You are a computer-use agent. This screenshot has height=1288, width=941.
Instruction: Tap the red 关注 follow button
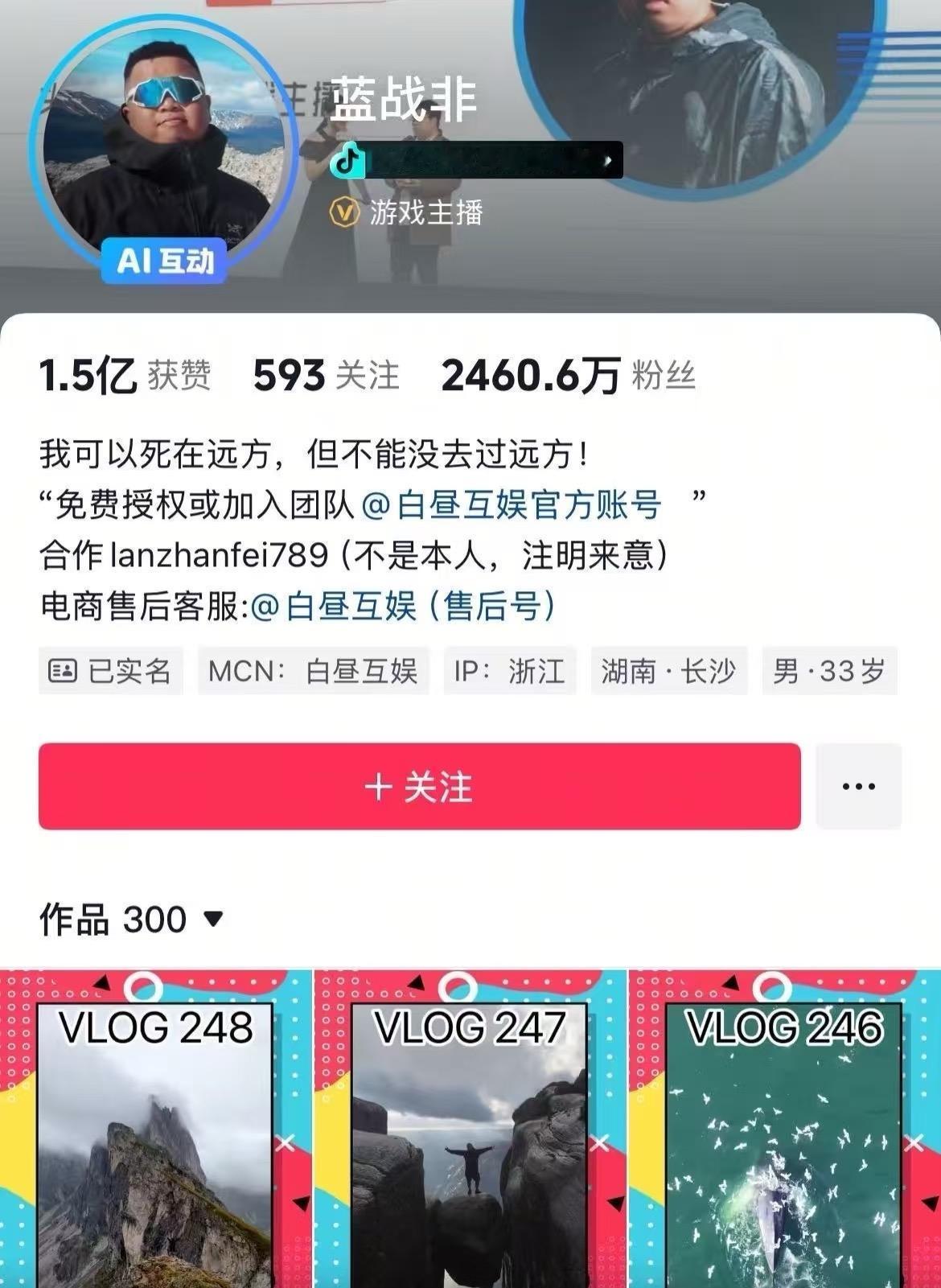419,786
